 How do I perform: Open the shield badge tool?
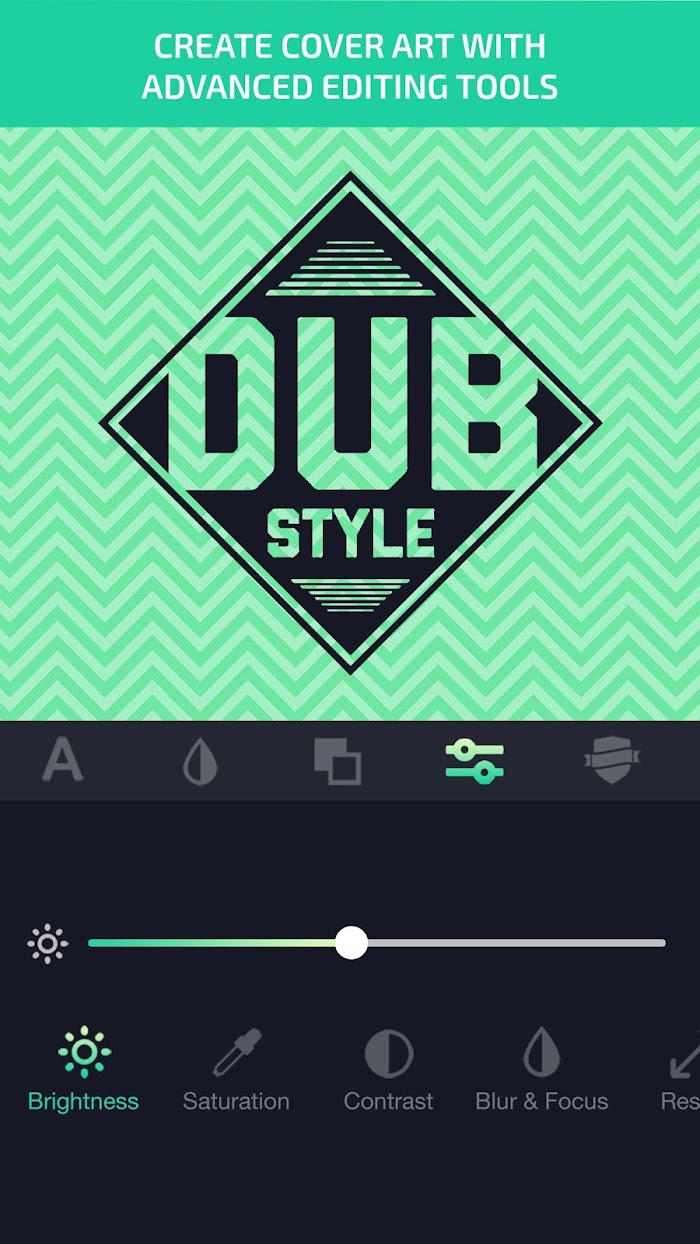612,761
